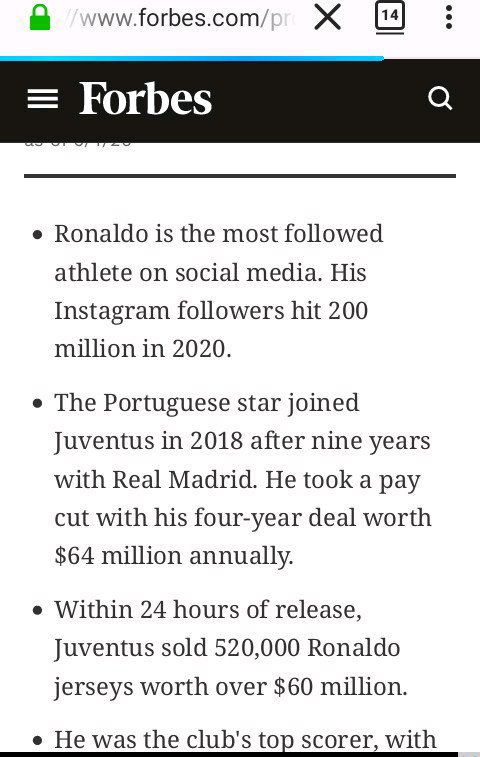Open the Forbes hamburger menu

coord(42,99)
